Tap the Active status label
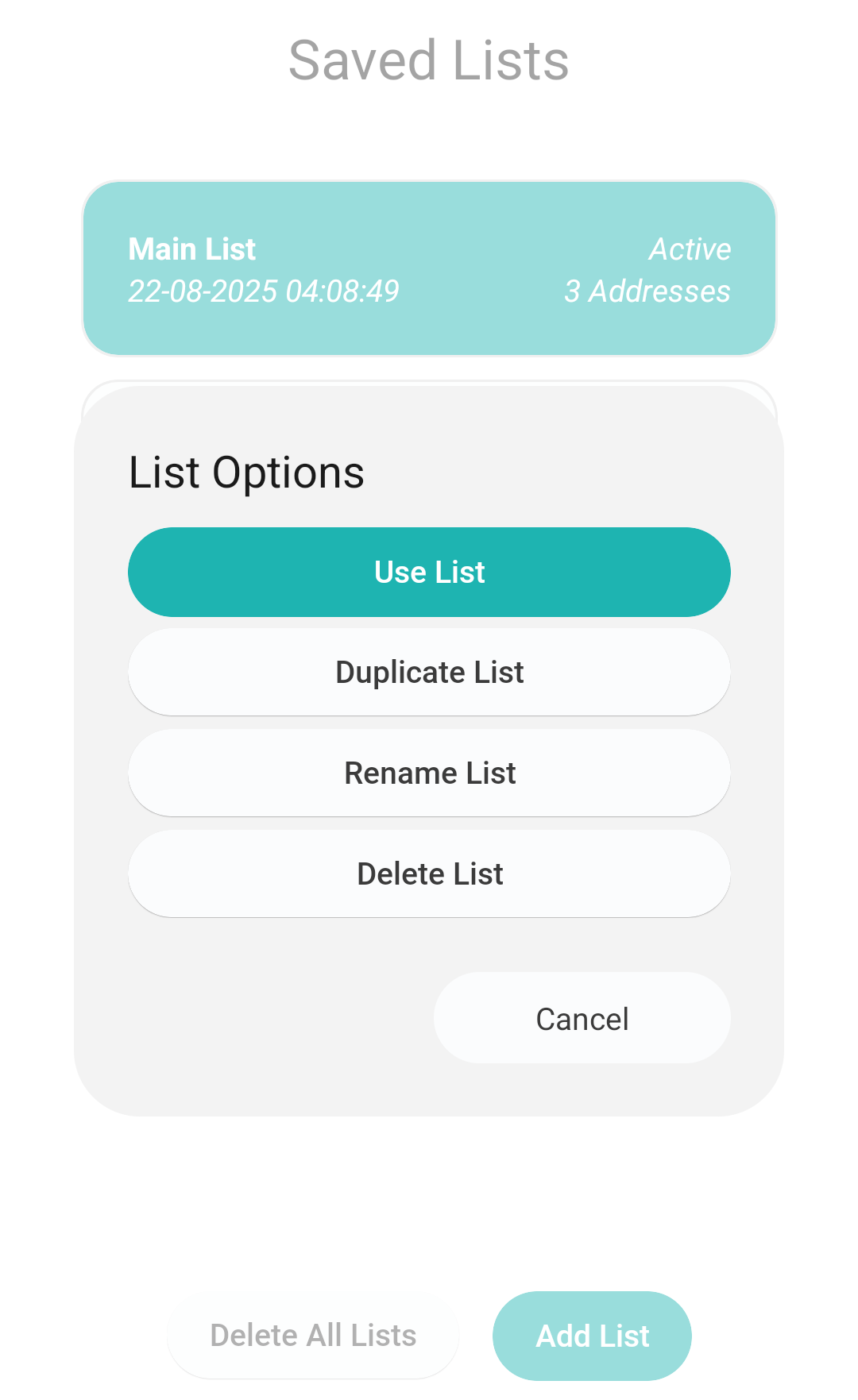The height and width of the screenshot is (1400, 858). 690,249
